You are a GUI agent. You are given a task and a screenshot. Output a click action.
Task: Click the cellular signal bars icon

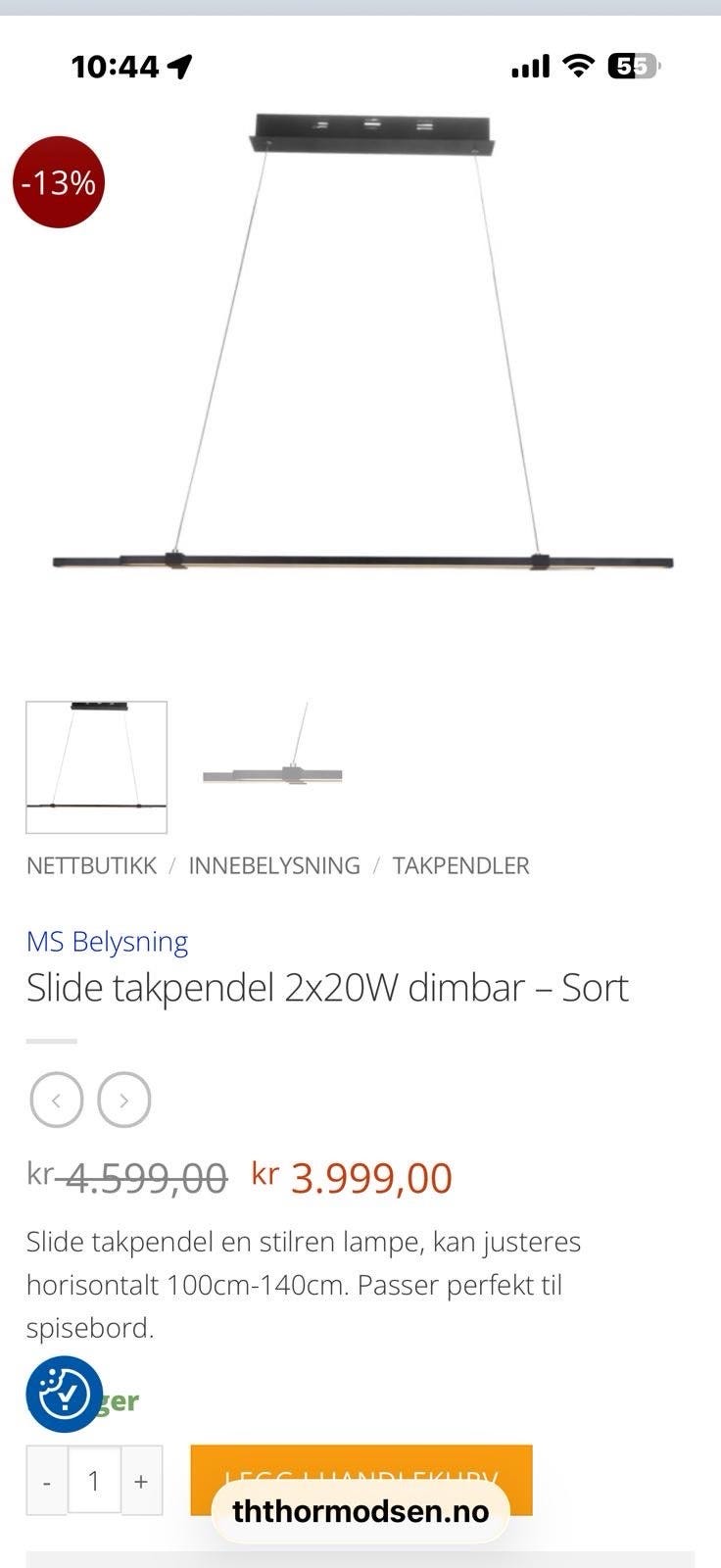528,65
